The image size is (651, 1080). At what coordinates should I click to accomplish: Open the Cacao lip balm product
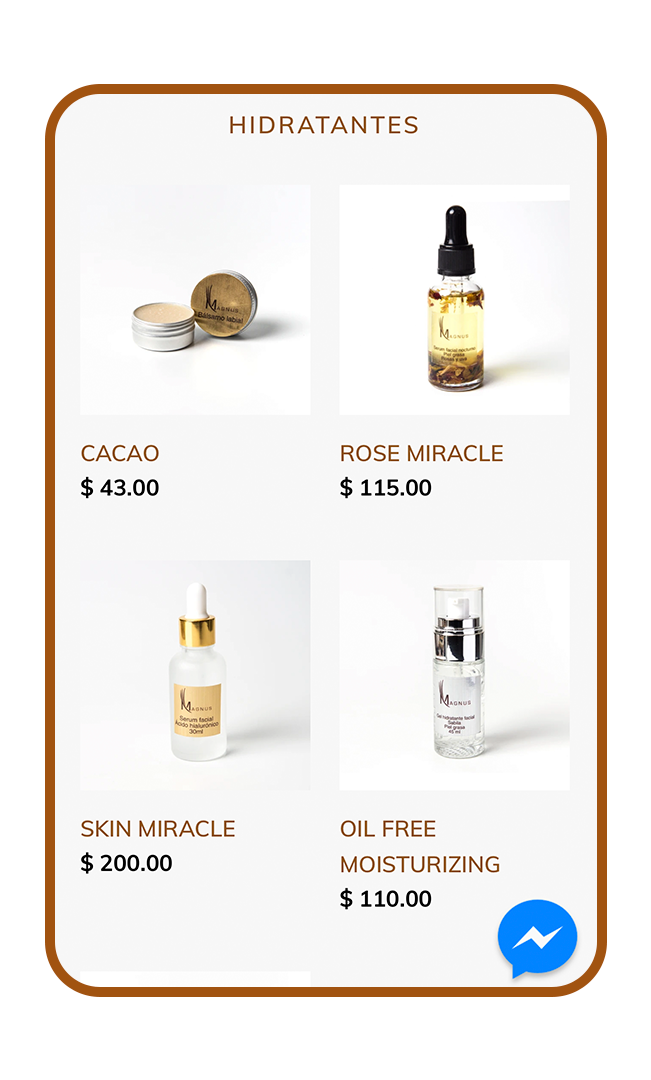click(x=195, y=300)
